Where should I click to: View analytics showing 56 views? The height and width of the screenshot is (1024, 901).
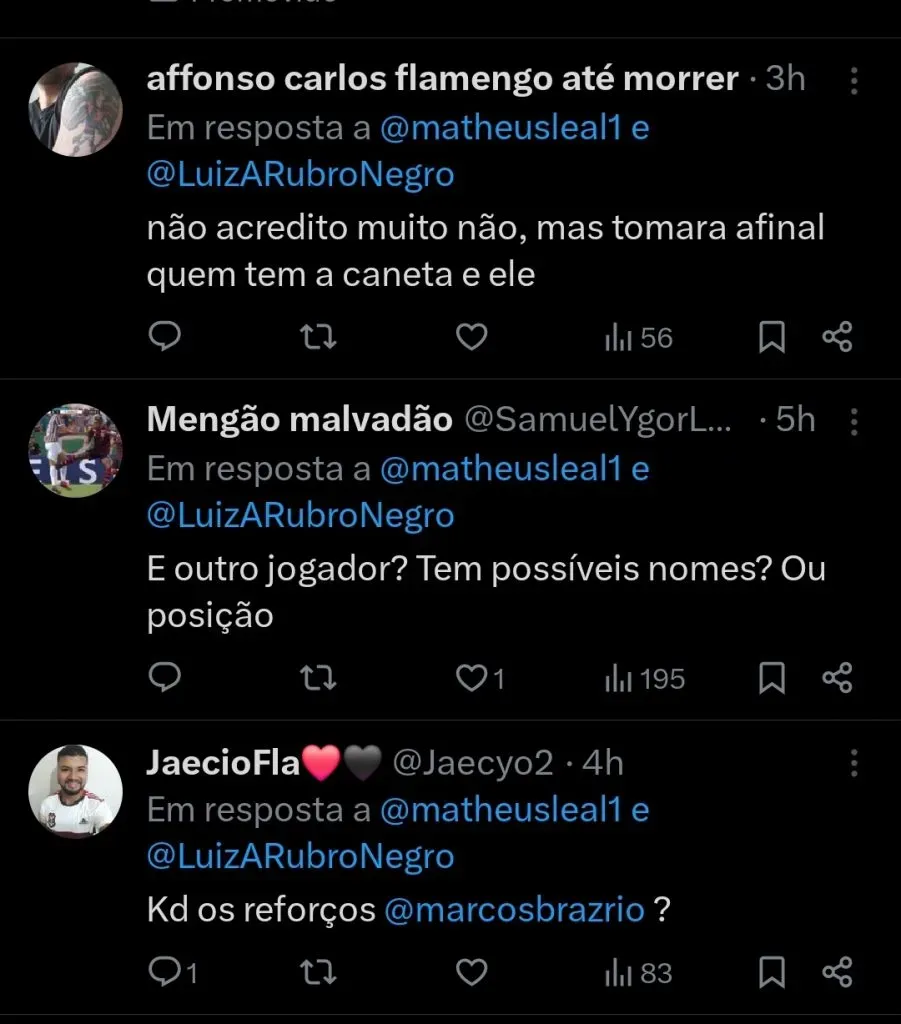pos(637,336)
